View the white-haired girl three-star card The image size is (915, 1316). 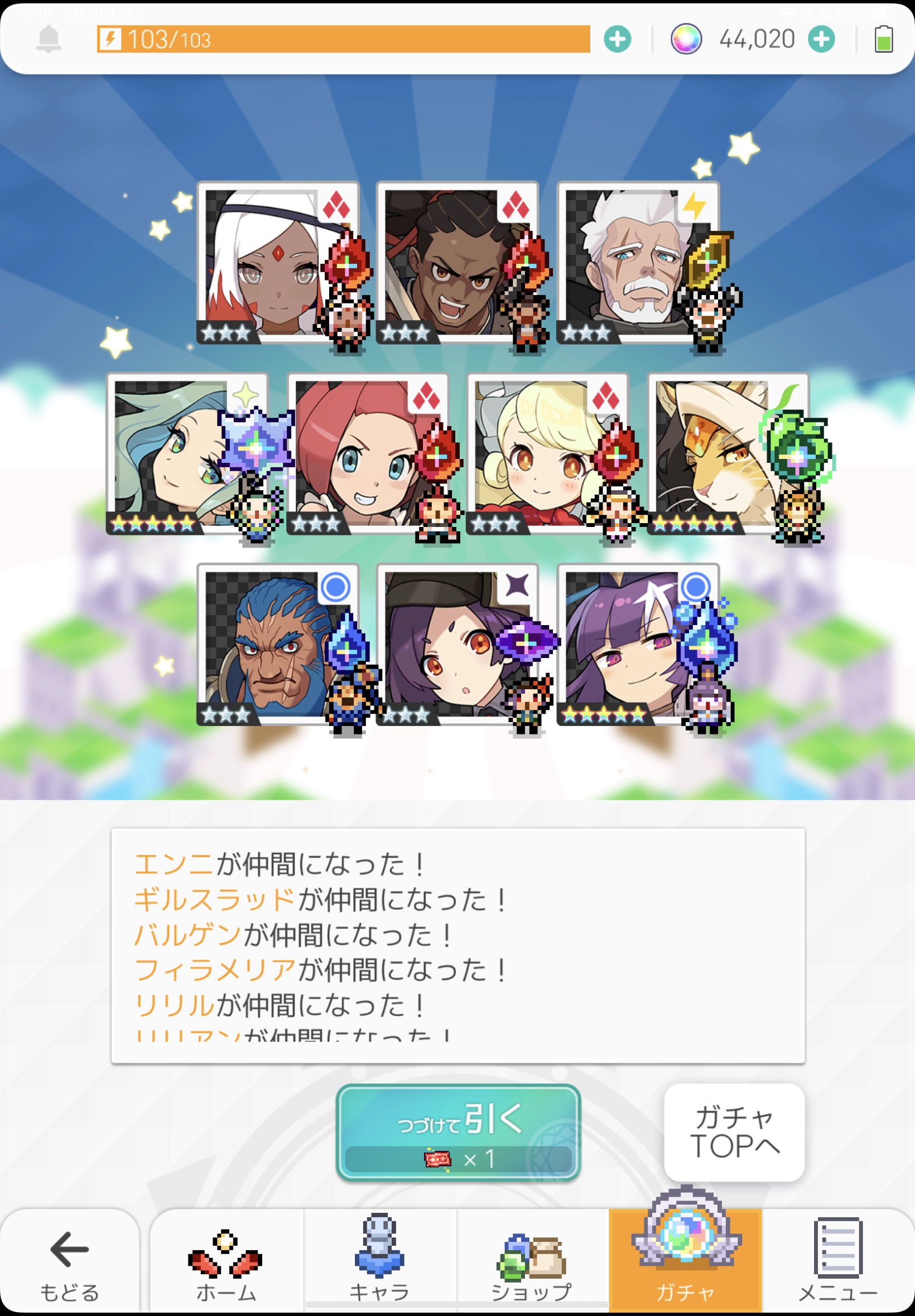tap(269, 264)
